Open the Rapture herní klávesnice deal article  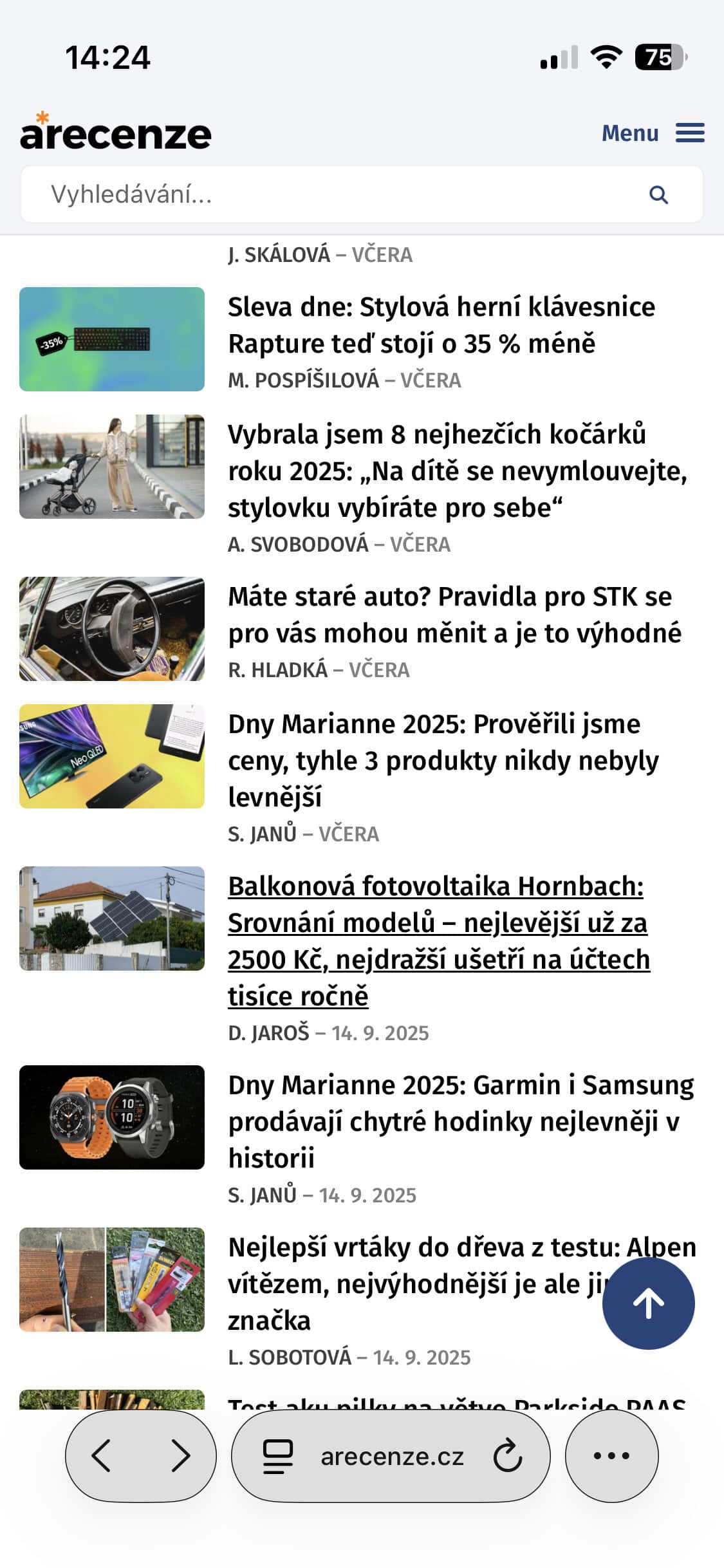coord(441,325)
